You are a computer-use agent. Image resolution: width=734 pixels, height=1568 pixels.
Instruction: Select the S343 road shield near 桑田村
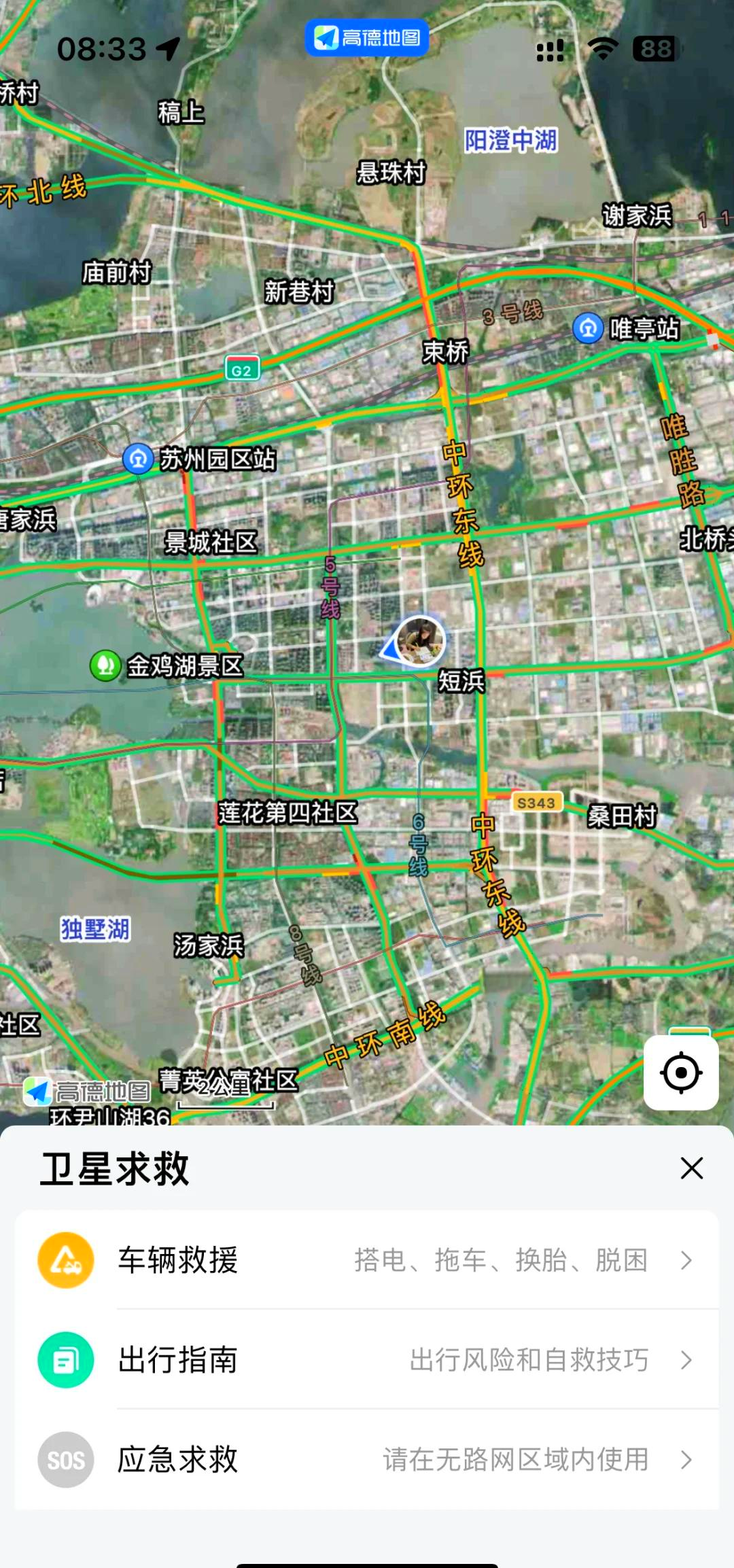click(x=537, y=801)
